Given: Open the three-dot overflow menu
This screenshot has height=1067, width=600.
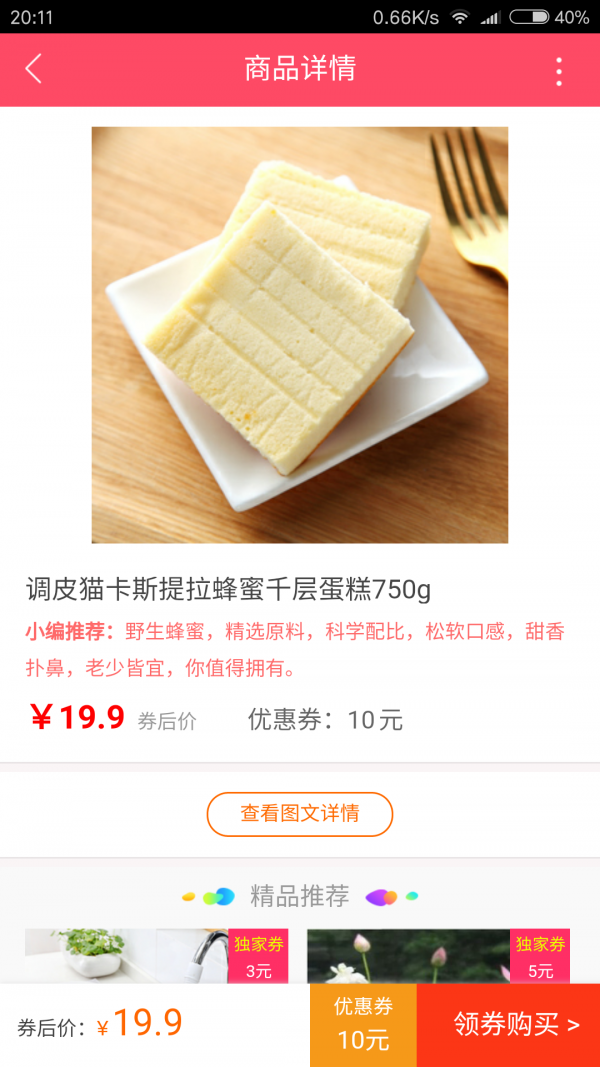Looking at the screenshot, I should click(558, 71).
